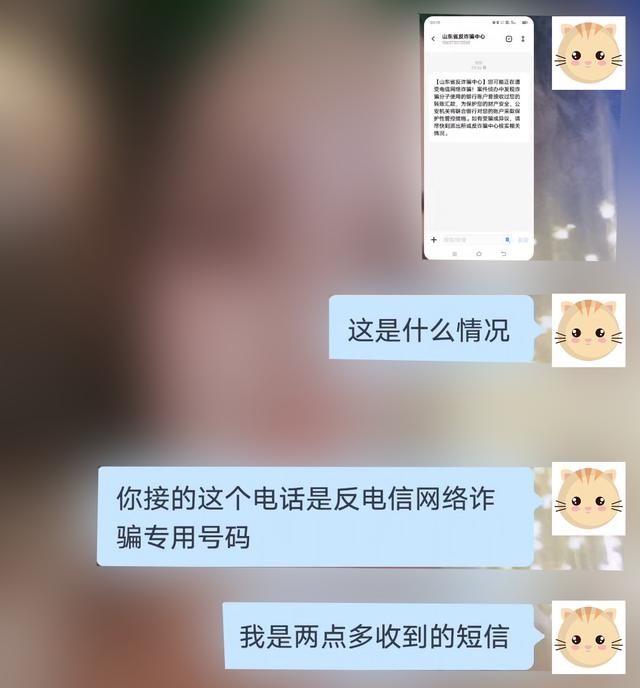Open avatar next to 我是两点多收到的短信
The height and width of the screenshot is (688, 640).
tap(588, 637)
